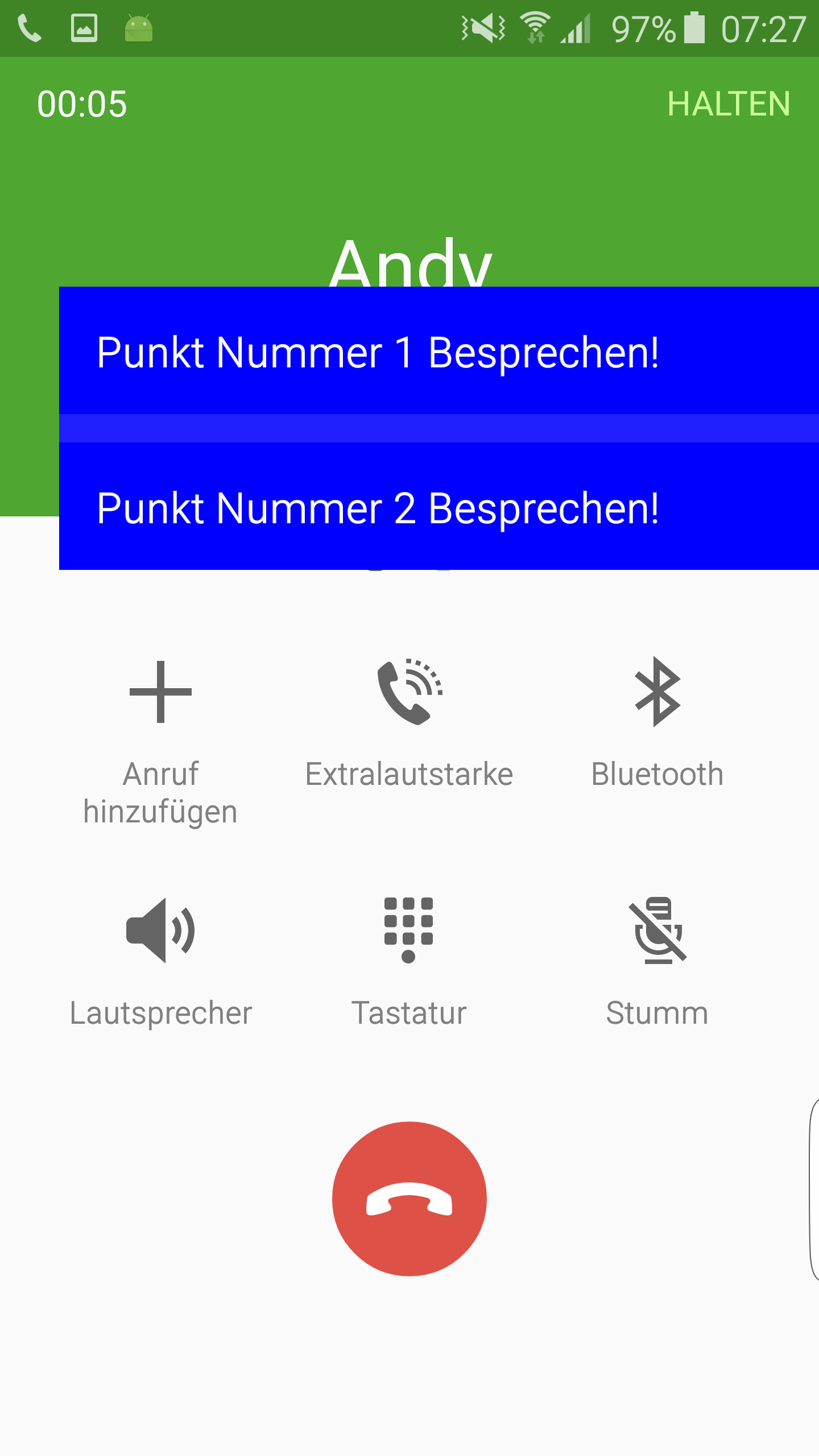819x1456 pixels.
Task: Select the note Punkt Nummer 1 Besprechen!
Action: 438,351
